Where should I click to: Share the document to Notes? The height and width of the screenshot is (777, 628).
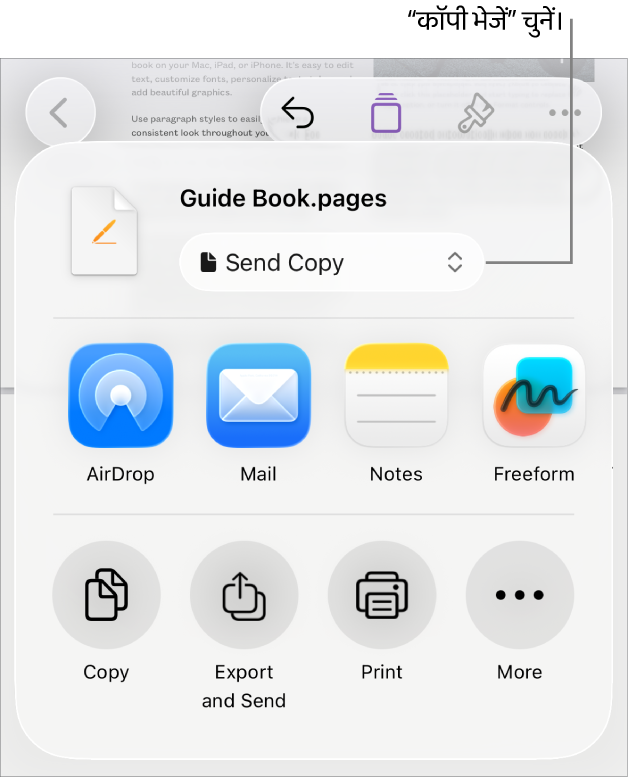pos(396,396)
